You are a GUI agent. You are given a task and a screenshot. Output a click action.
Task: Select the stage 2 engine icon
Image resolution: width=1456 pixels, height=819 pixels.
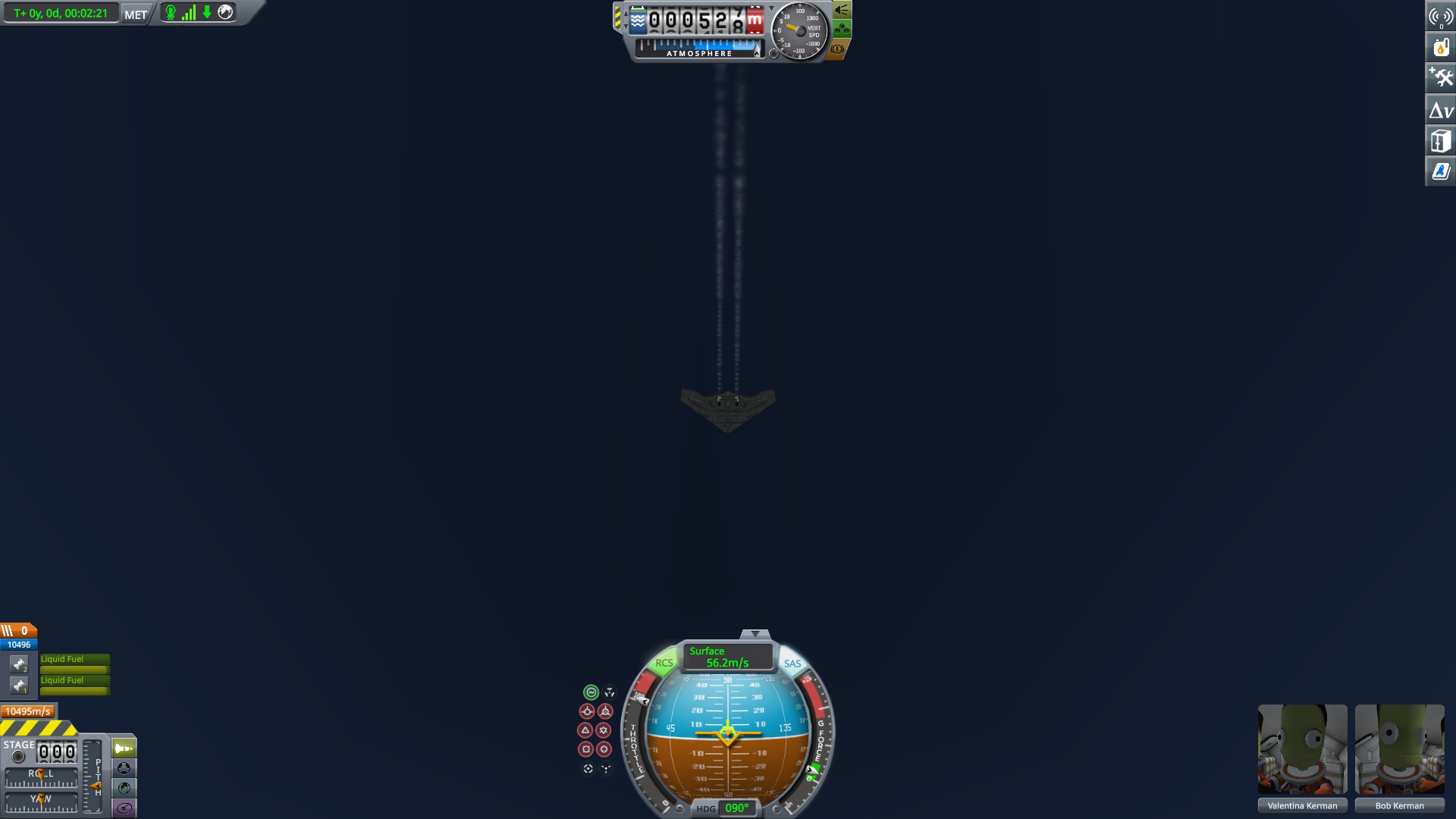[x=19, y=664]
